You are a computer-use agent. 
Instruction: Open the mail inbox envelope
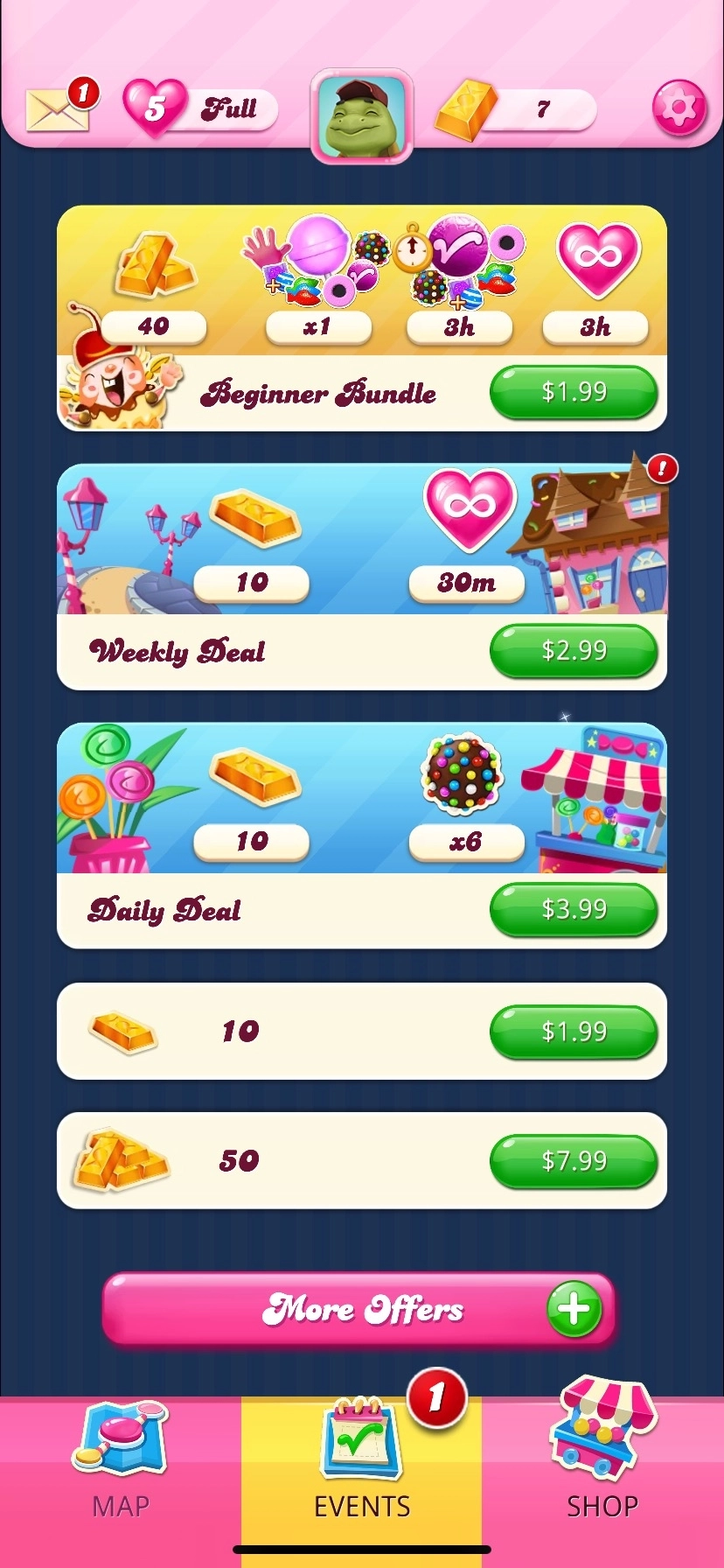click(x=58, y=109)
